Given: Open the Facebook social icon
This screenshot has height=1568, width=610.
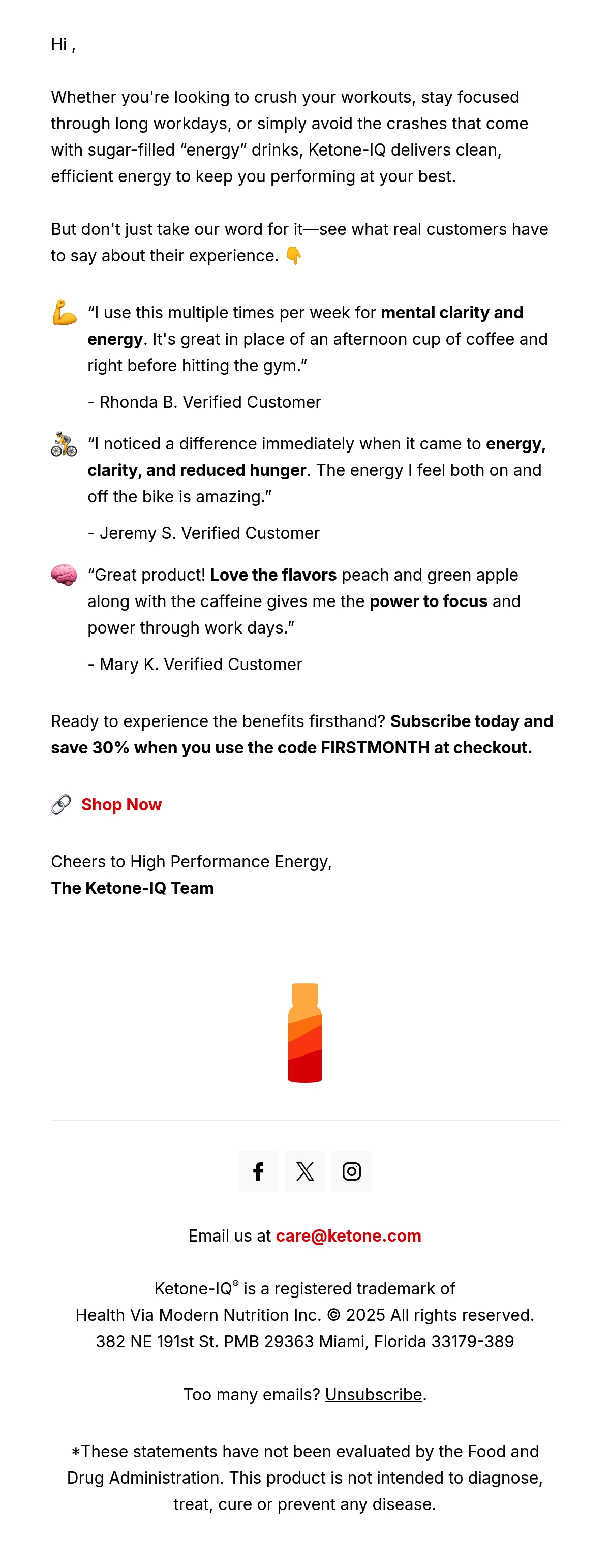Looking at the screenshot, I should 258,1170.
